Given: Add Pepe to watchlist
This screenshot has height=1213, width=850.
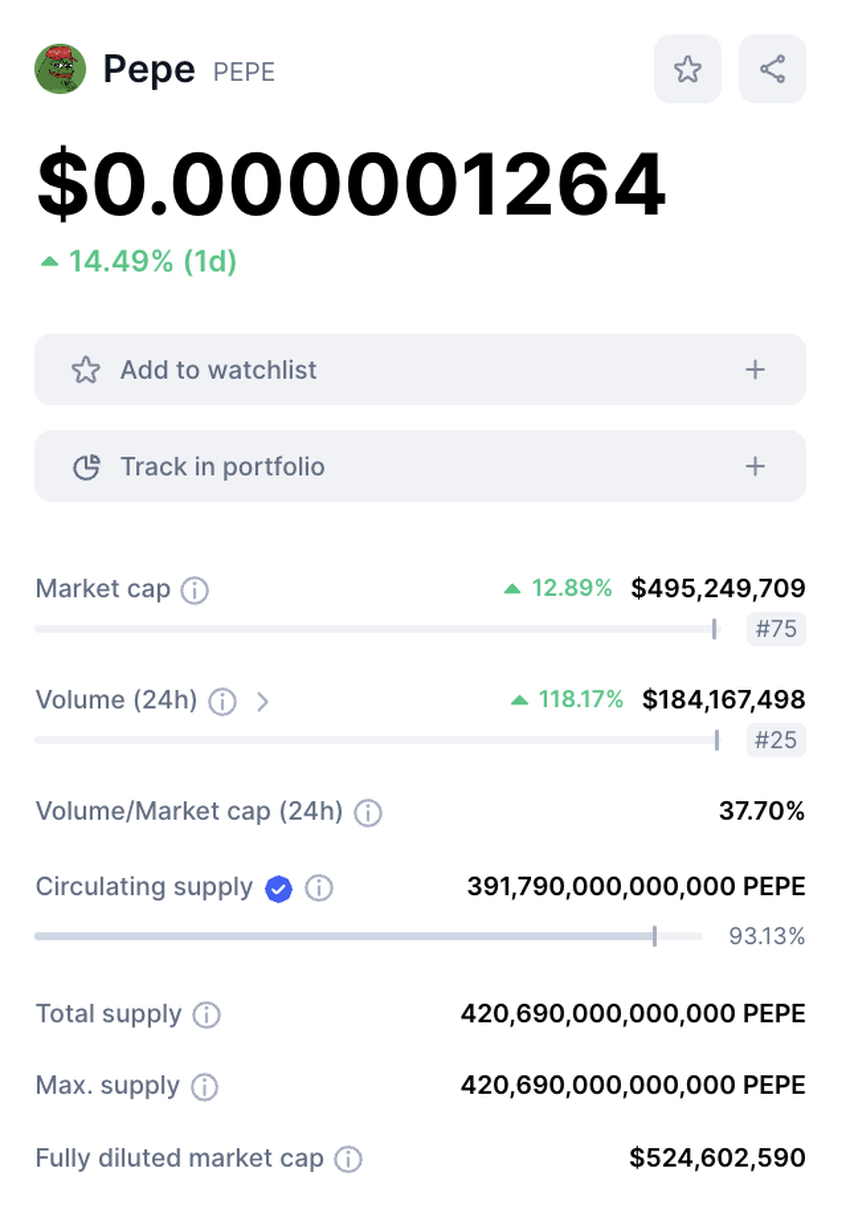Looking at the screenshot, I should click(x=420, y=370).
